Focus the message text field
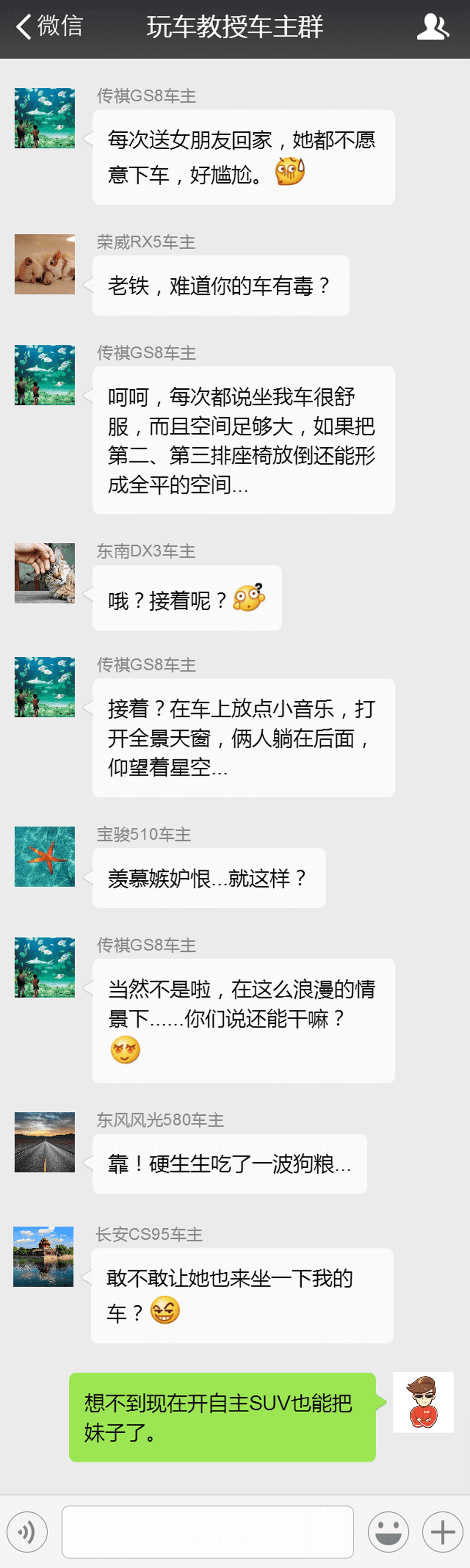Viewport: 470px width, 1568px height. 208,1531
